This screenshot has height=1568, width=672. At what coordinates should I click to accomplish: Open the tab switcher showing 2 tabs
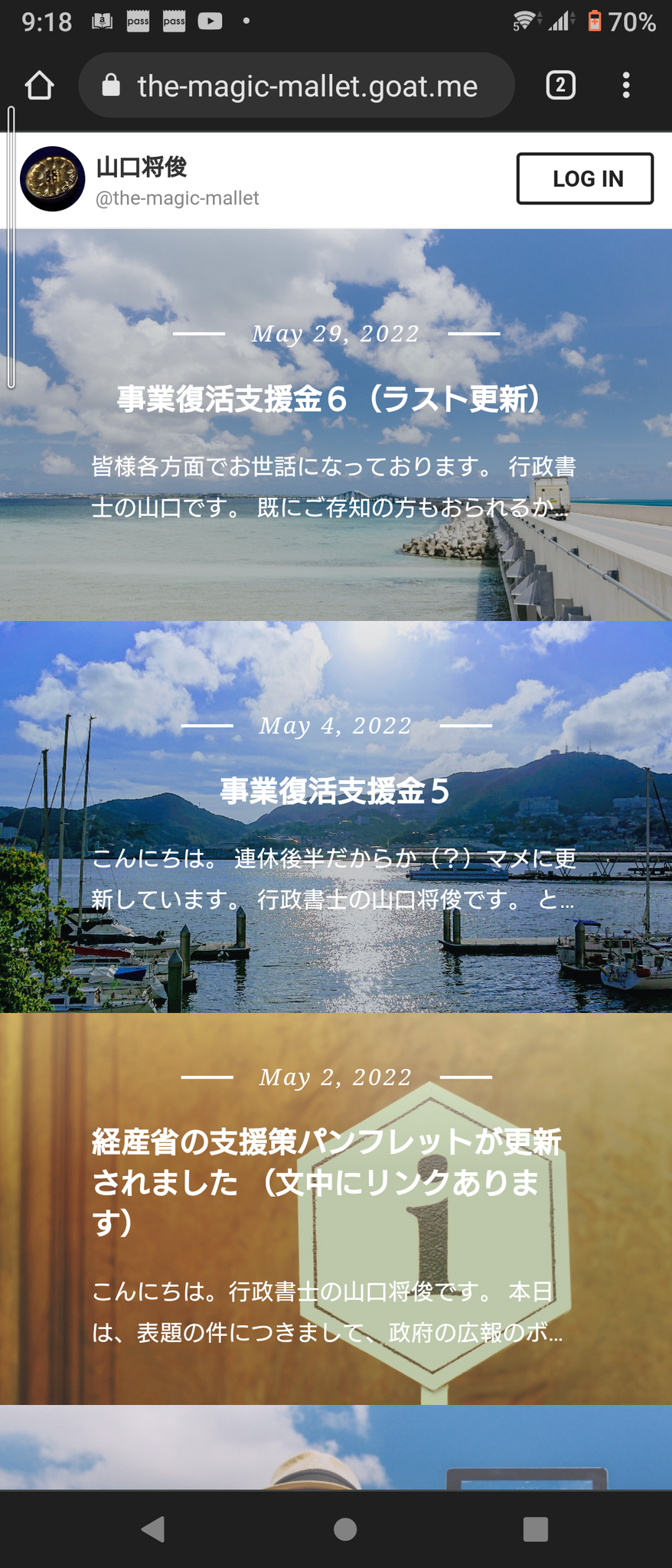[x=560, y=85]
